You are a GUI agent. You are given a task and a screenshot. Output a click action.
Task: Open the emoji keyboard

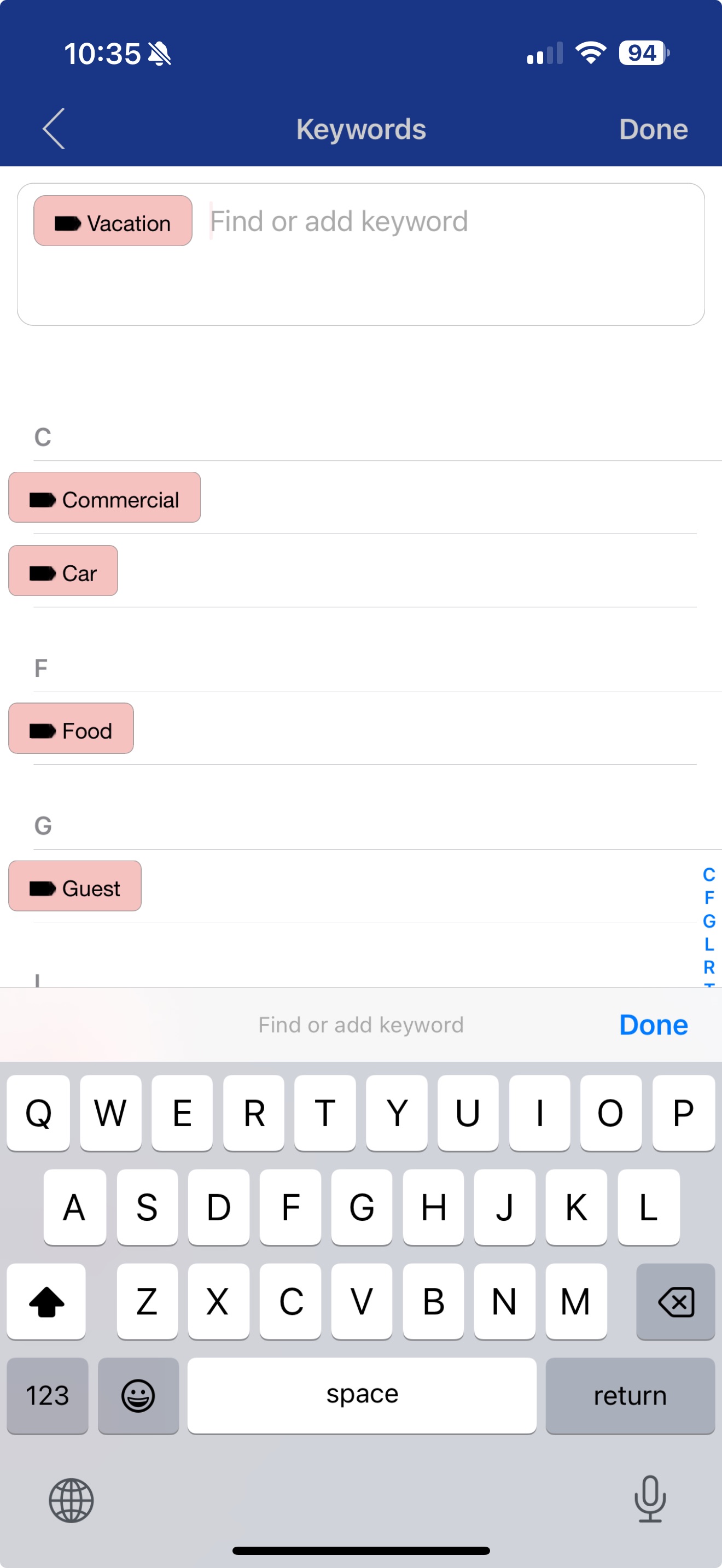coord(138,1395)
